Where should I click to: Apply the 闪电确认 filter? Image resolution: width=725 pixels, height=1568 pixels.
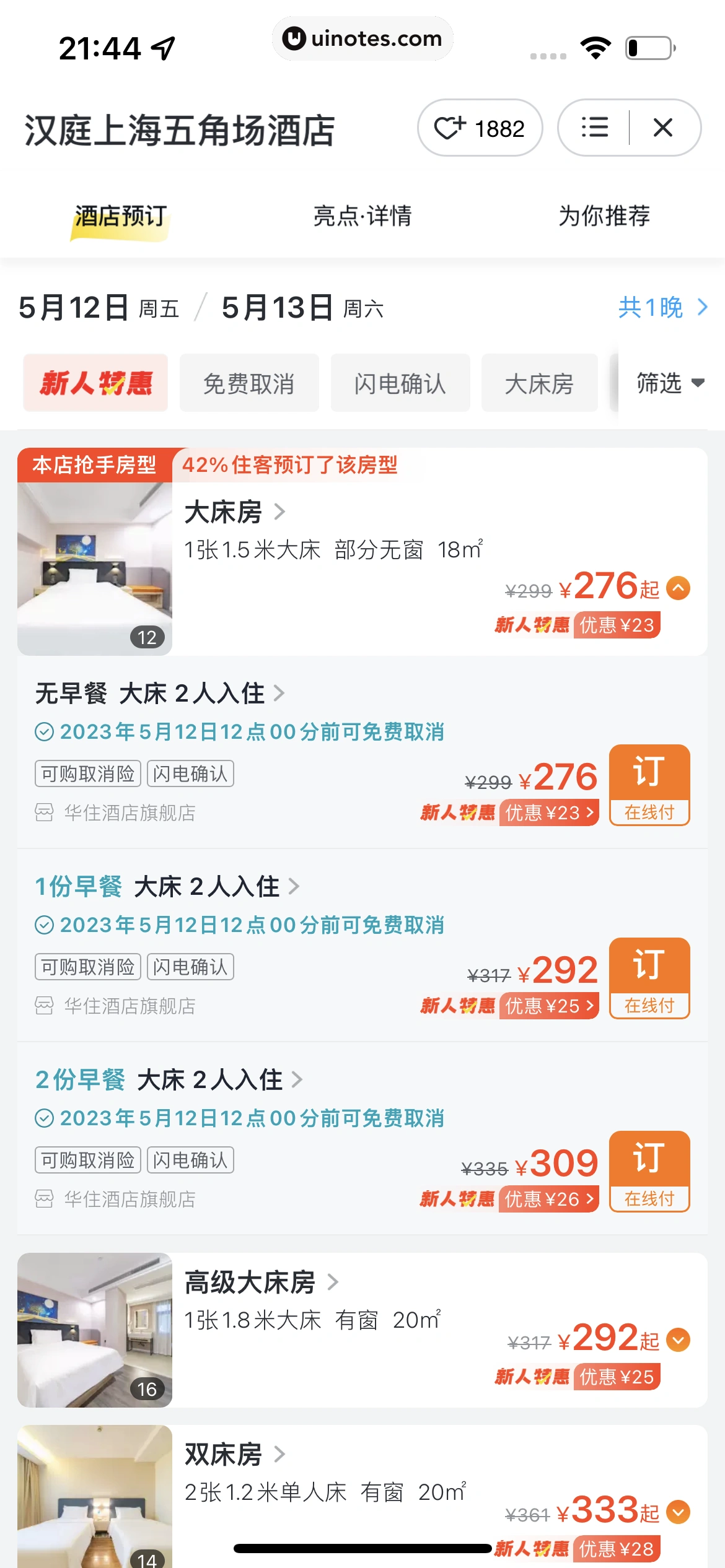click(400, 383)
